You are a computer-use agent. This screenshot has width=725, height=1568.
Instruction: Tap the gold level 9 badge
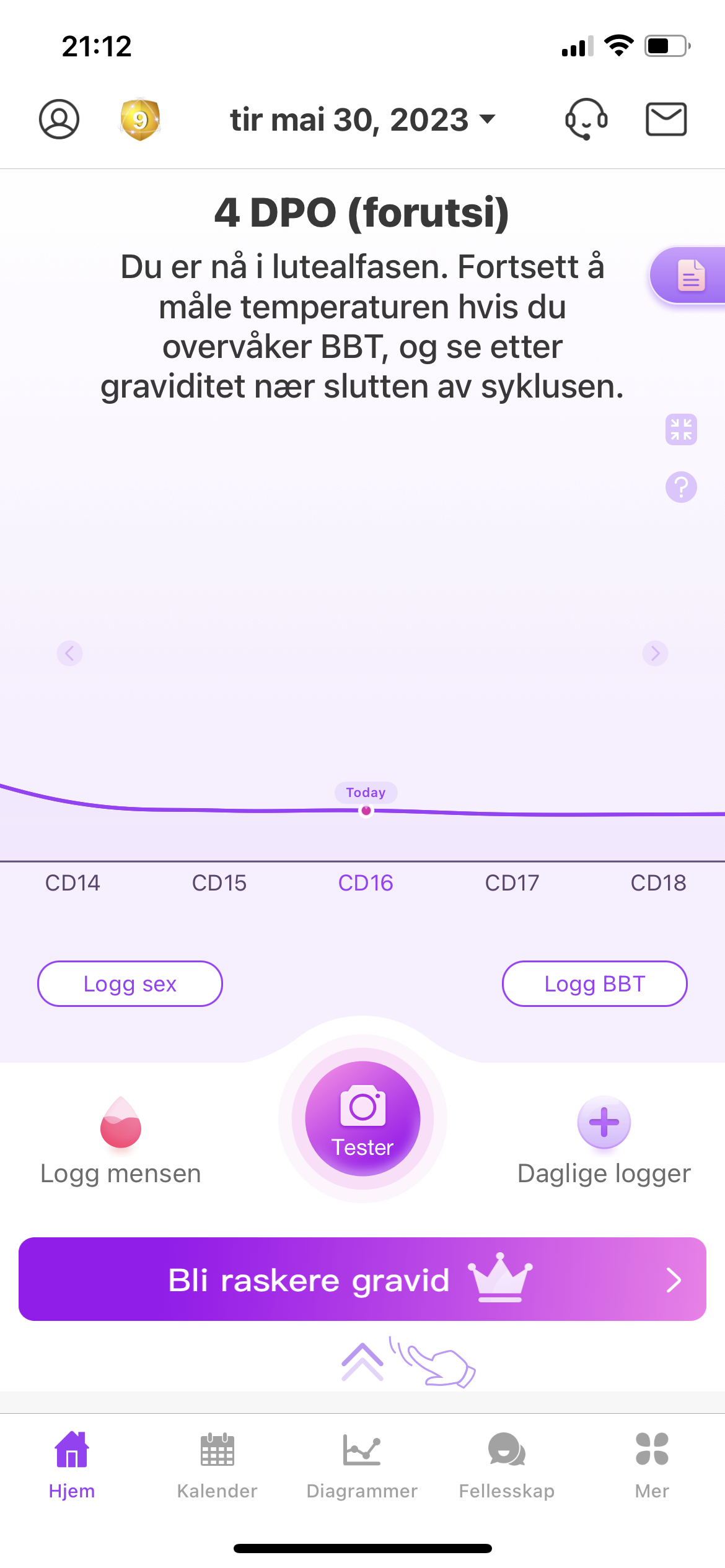tap(140, 119)
